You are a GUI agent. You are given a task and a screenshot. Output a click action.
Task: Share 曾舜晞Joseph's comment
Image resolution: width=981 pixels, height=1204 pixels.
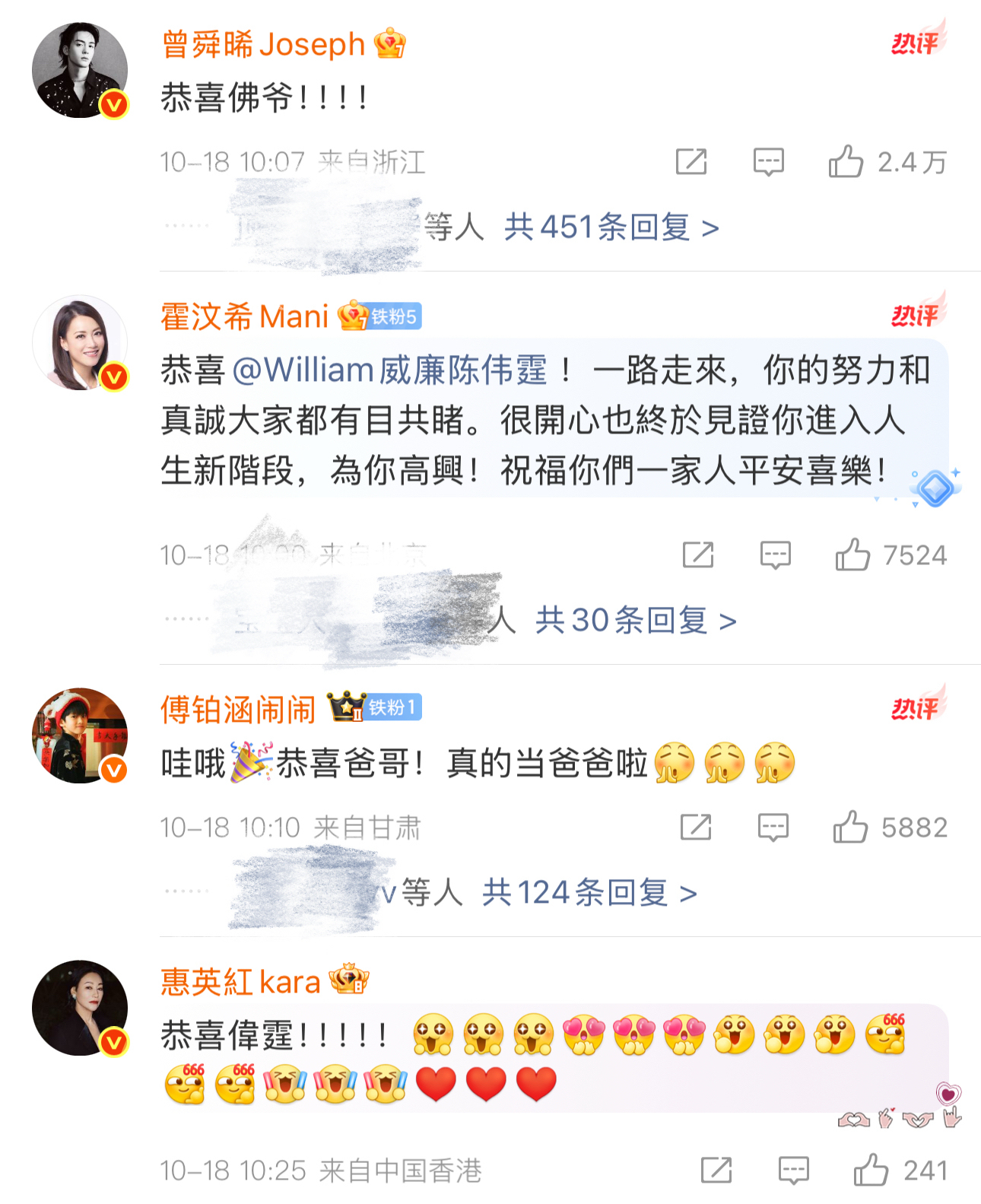[691, 162]
